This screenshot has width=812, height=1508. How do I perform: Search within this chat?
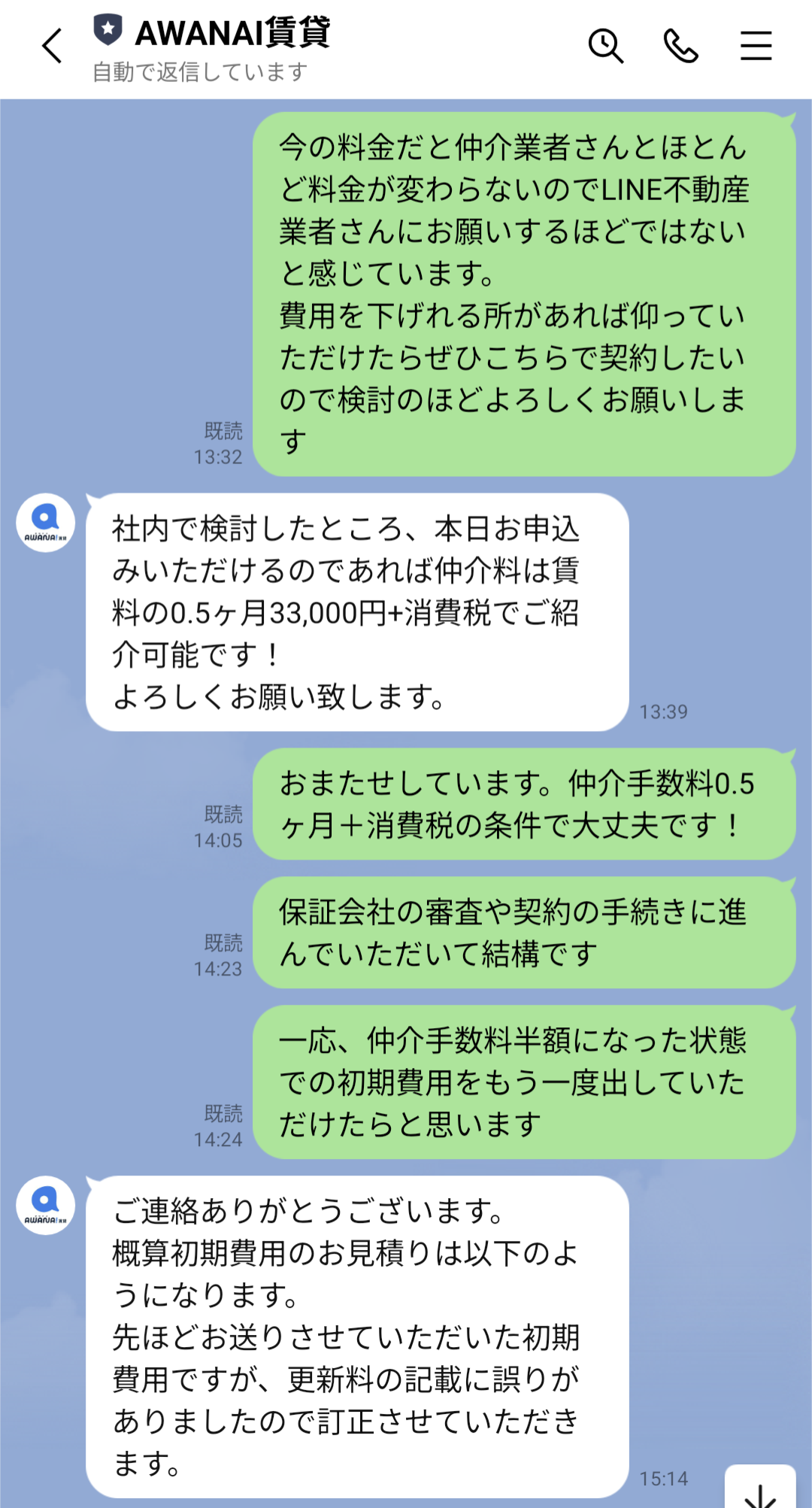[x=606, y=46]
